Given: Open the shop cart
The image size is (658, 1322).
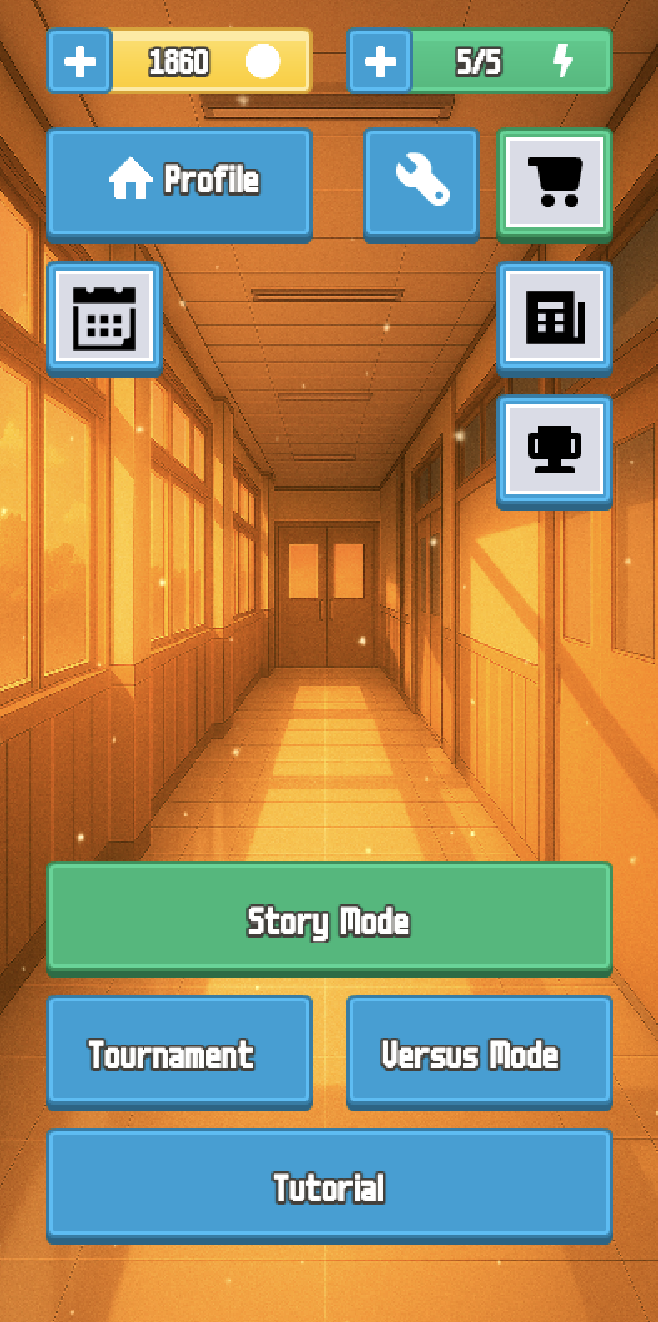Looking at the screenshot, I should tap(555, 182).
